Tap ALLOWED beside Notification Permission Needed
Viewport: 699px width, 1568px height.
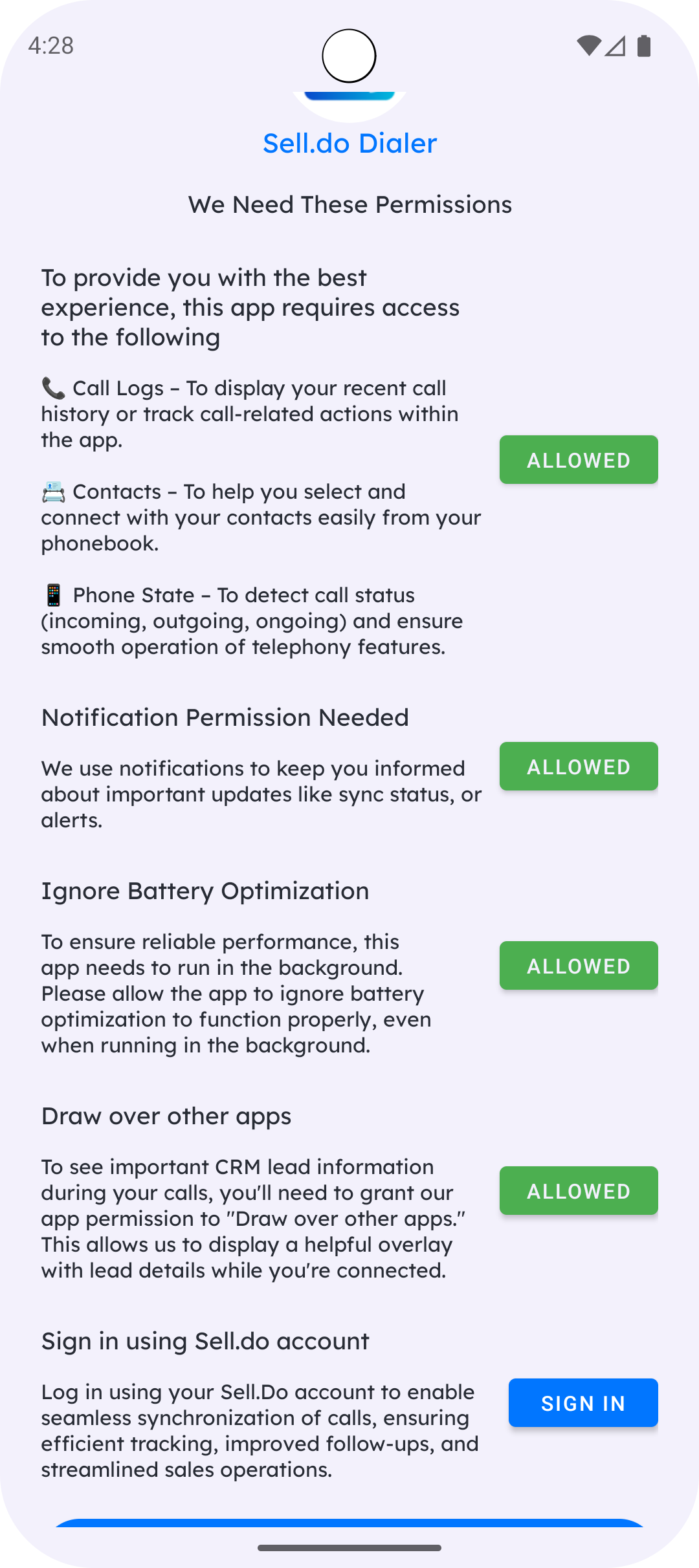(x=579, y=767)
